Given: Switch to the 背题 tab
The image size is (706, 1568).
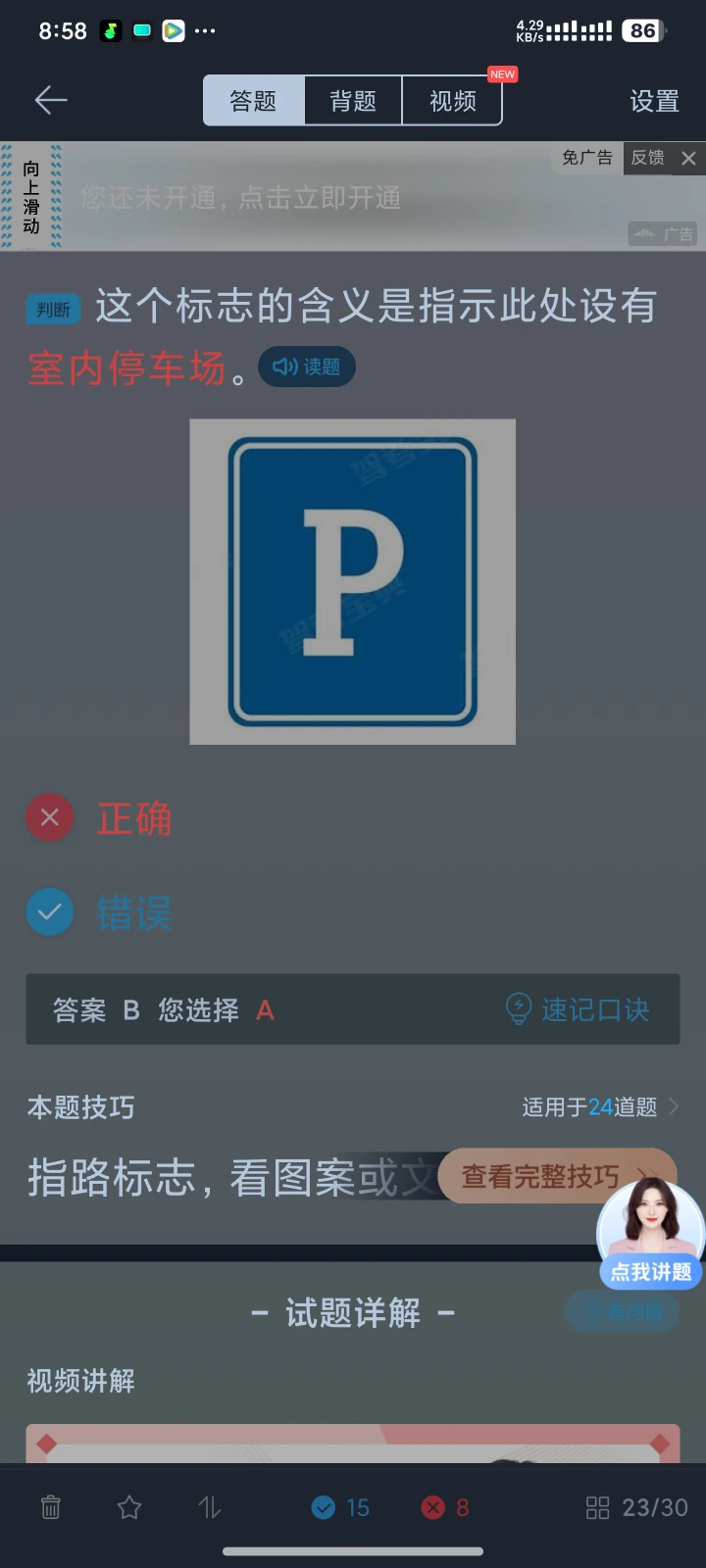Looking at the screenshot, I should click(x=353, y=101).
